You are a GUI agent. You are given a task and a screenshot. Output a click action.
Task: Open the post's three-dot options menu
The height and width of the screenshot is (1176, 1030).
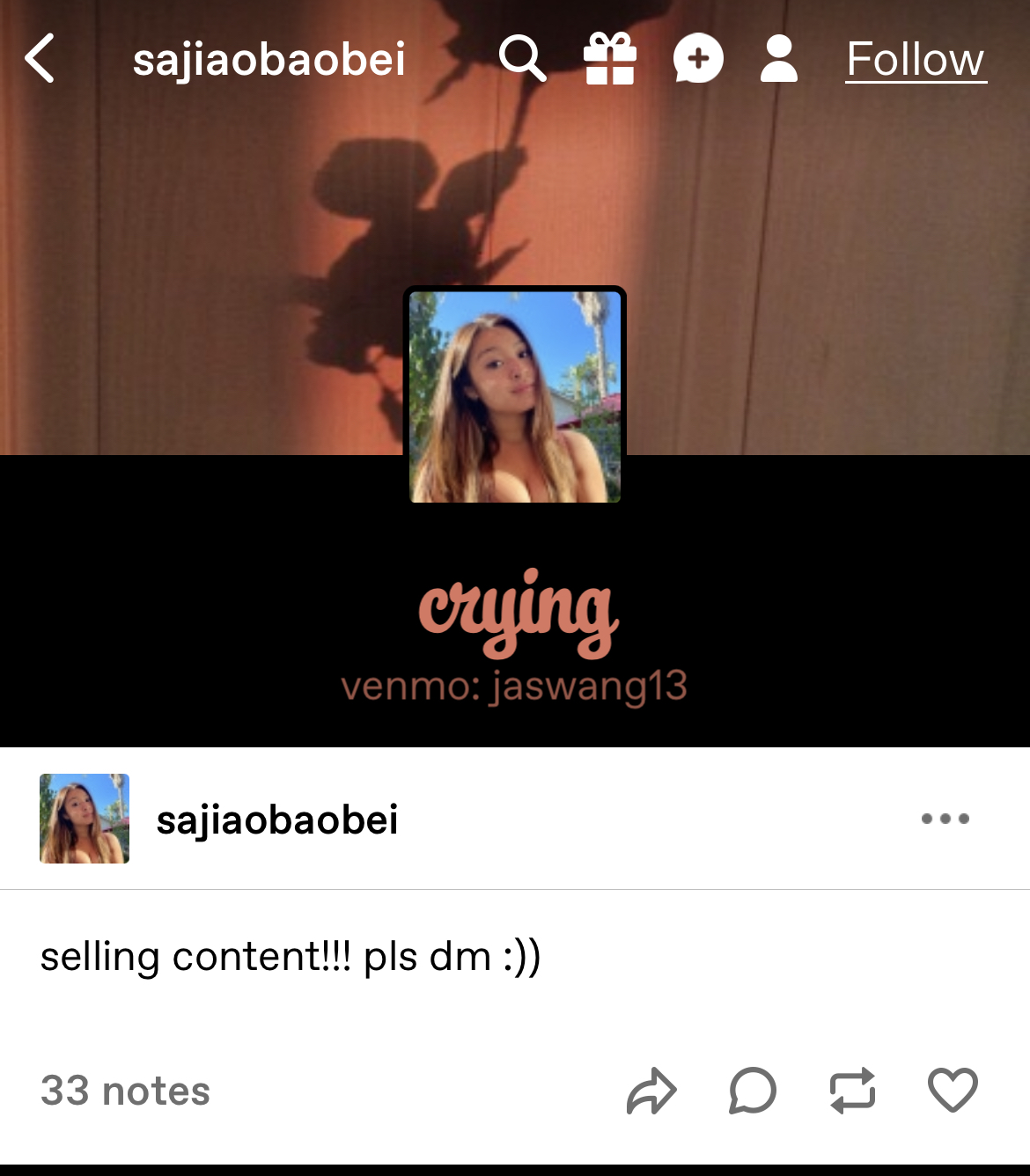(945, 819)
